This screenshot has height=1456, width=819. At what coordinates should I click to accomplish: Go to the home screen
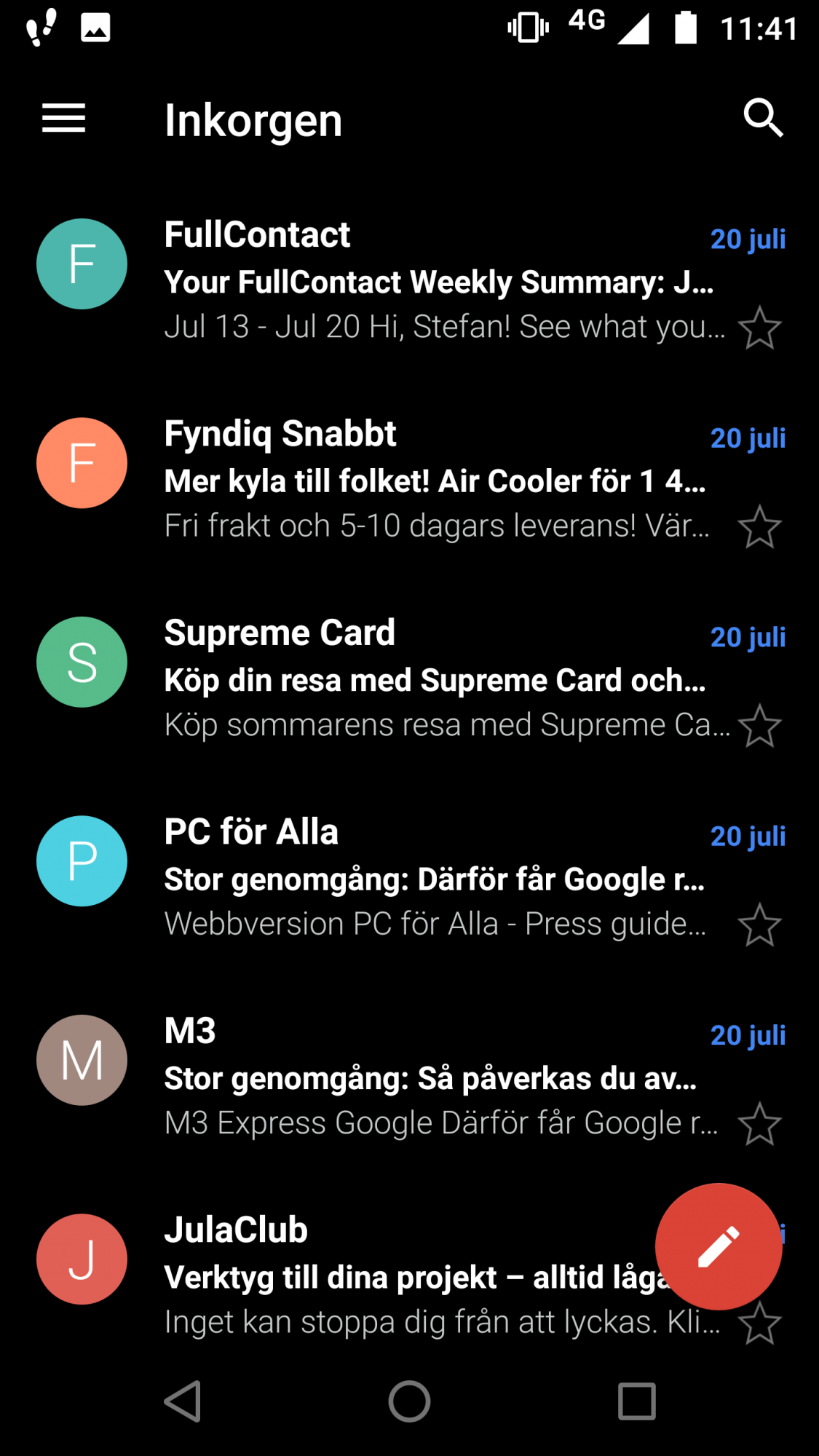tap(409, 1401)
